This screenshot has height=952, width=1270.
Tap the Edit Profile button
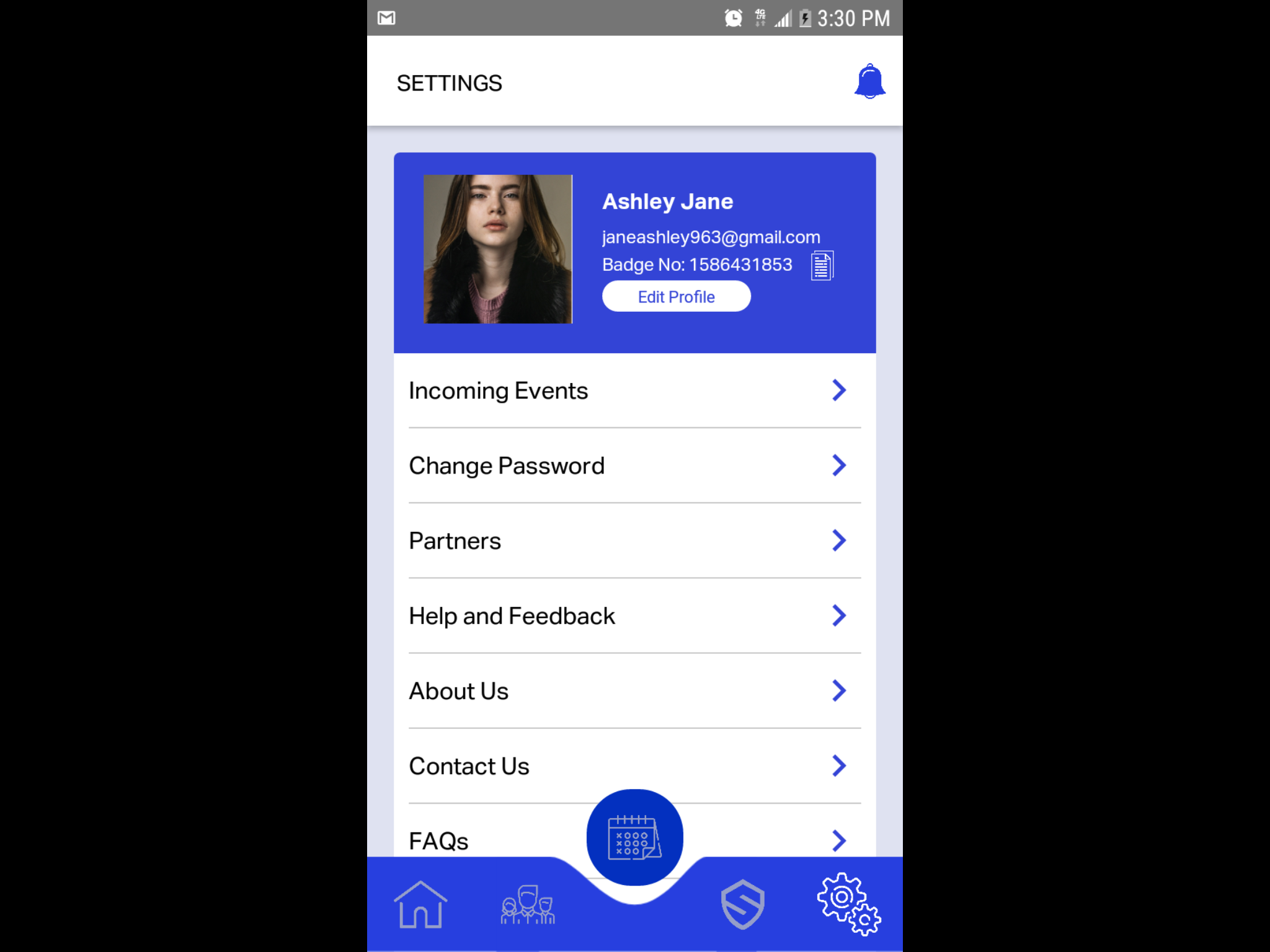point(676,297)
